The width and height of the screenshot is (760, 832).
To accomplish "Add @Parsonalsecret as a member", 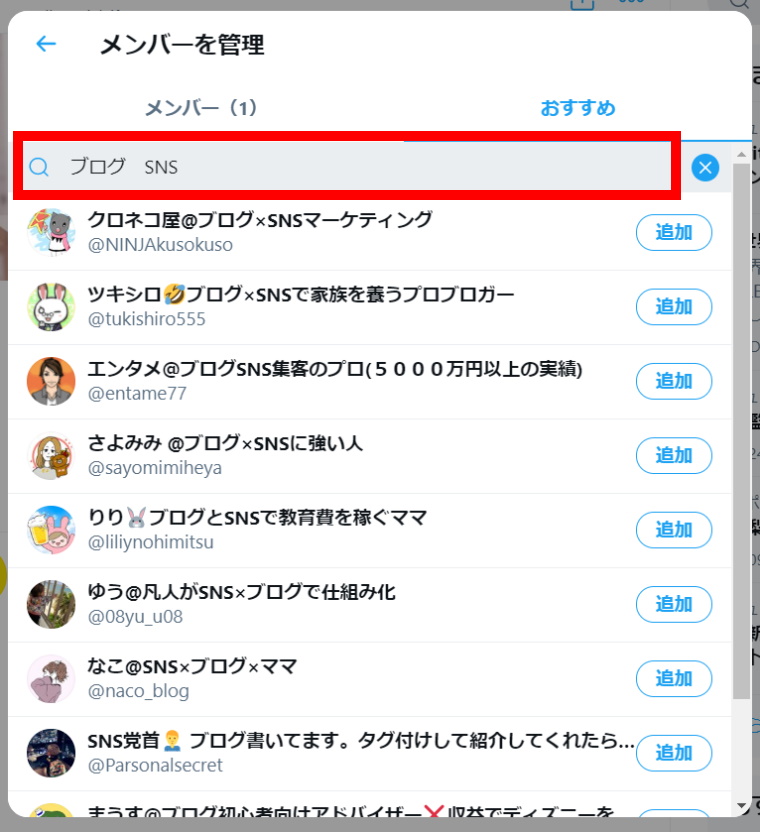I will tap(673, 753).
